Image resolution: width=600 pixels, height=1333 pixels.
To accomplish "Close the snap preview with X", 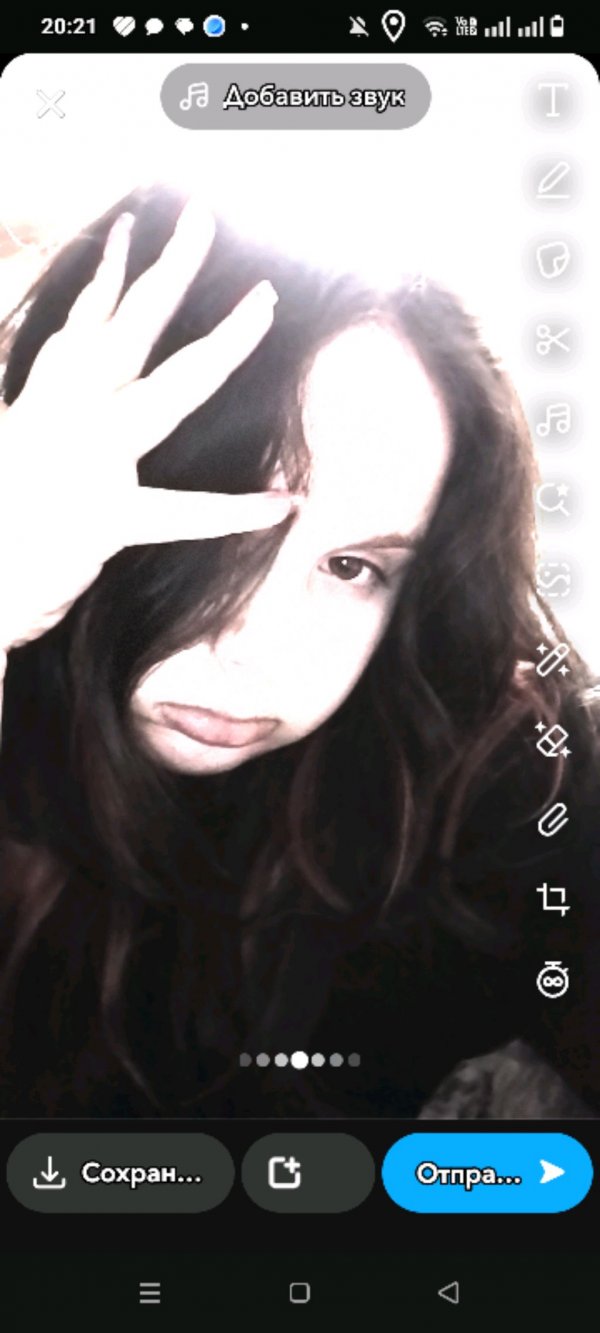I will pyautogui.click(x=50, y=104).
